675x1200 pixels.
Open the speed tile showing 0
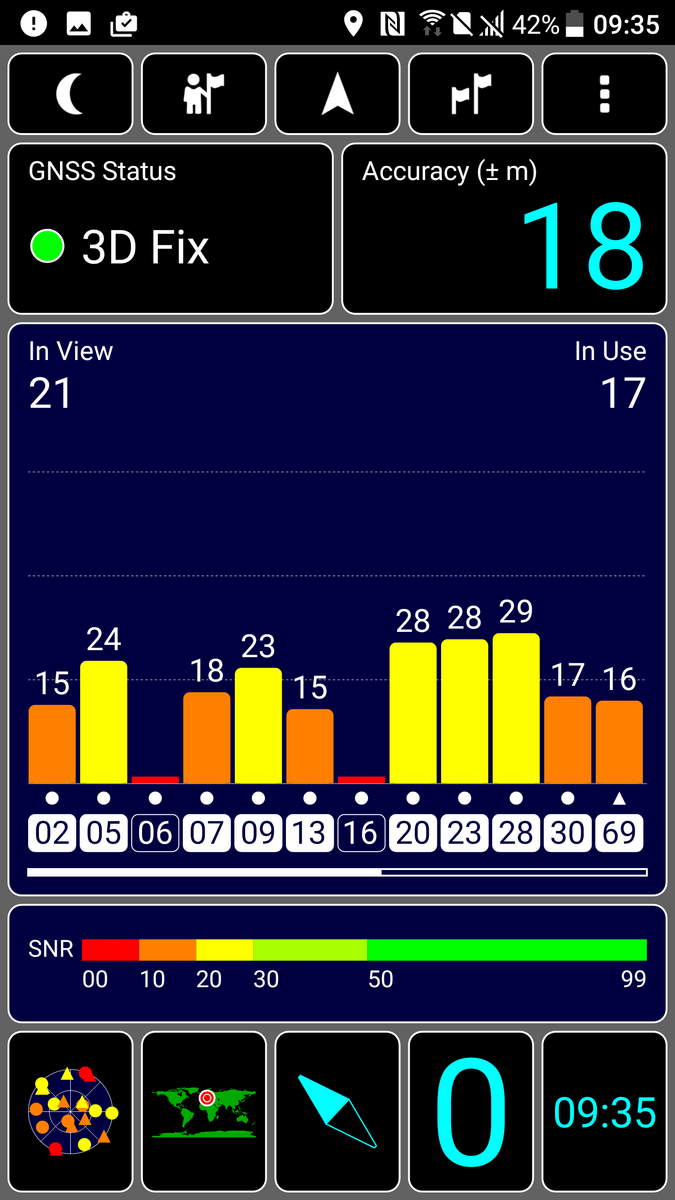point(471,1111)
